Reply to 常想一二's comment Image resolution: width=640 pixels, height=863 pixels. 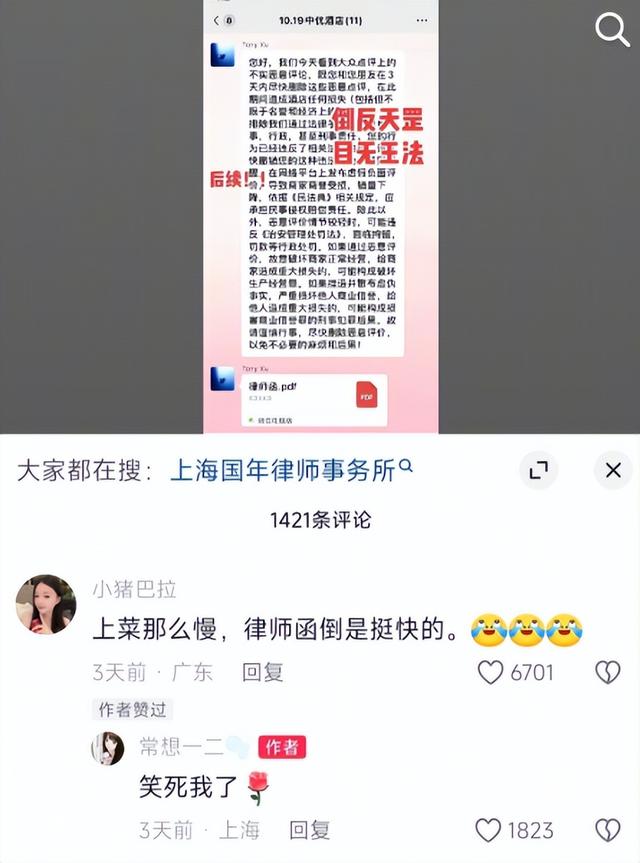tap(310, 829)
